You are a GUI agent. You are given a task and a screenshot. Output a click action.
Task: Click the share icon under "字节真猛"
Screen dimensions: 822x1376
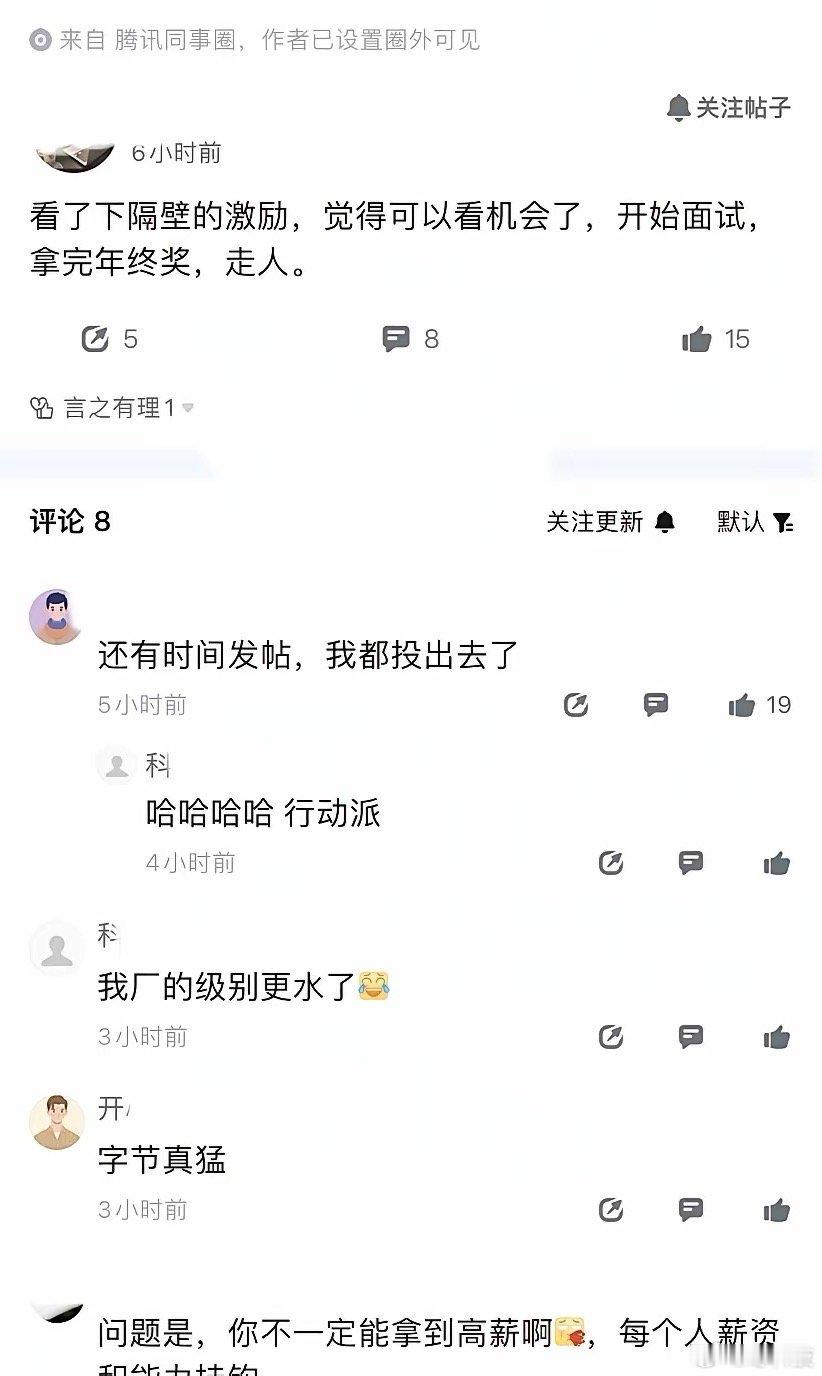[x=611, y=1210]
